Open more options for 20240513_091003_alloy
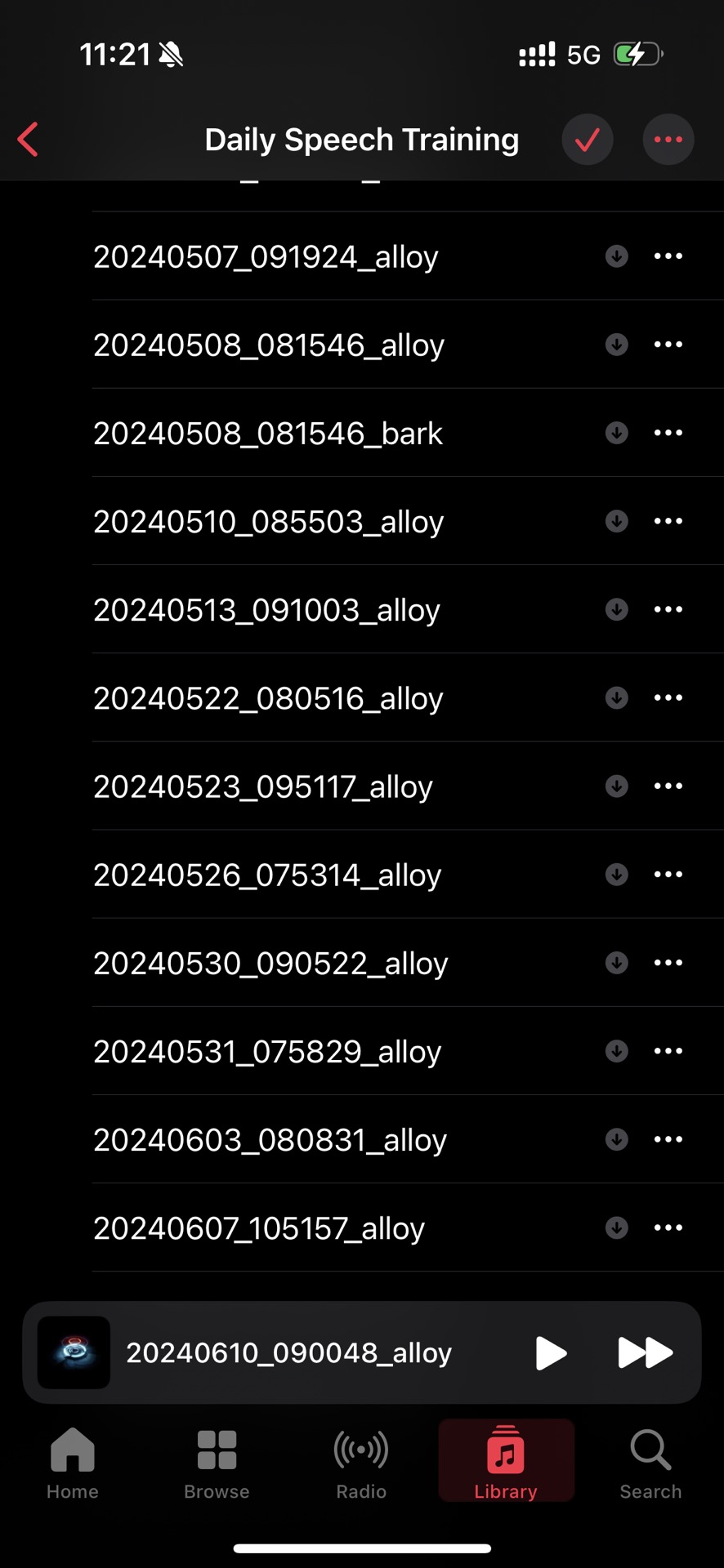The image size is (724, 1568). (x=668, y=609)
